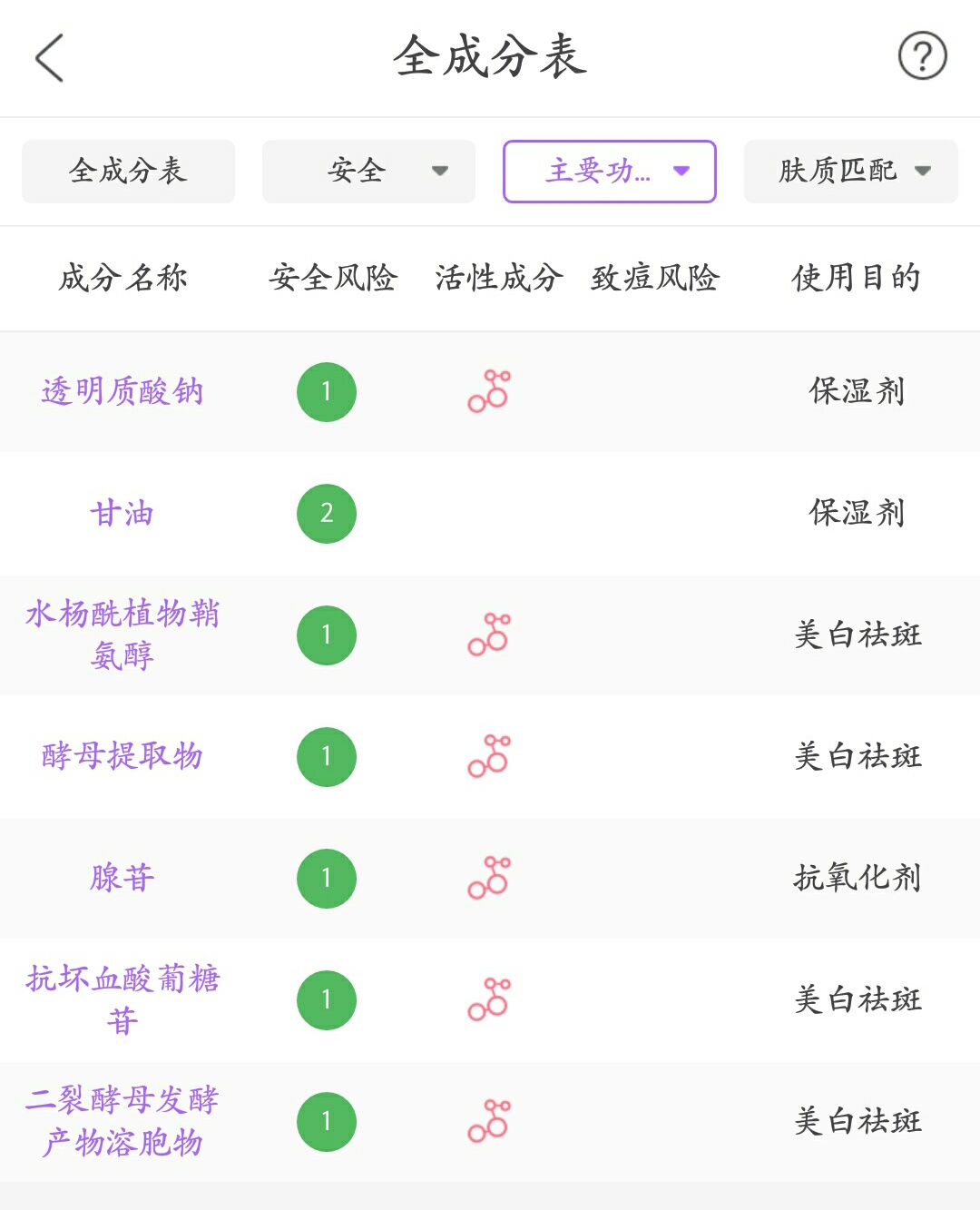Screen dimensions: 980x1210
Task: Open ingredient details for 透明质酸钠
Action: coord(123,392)
